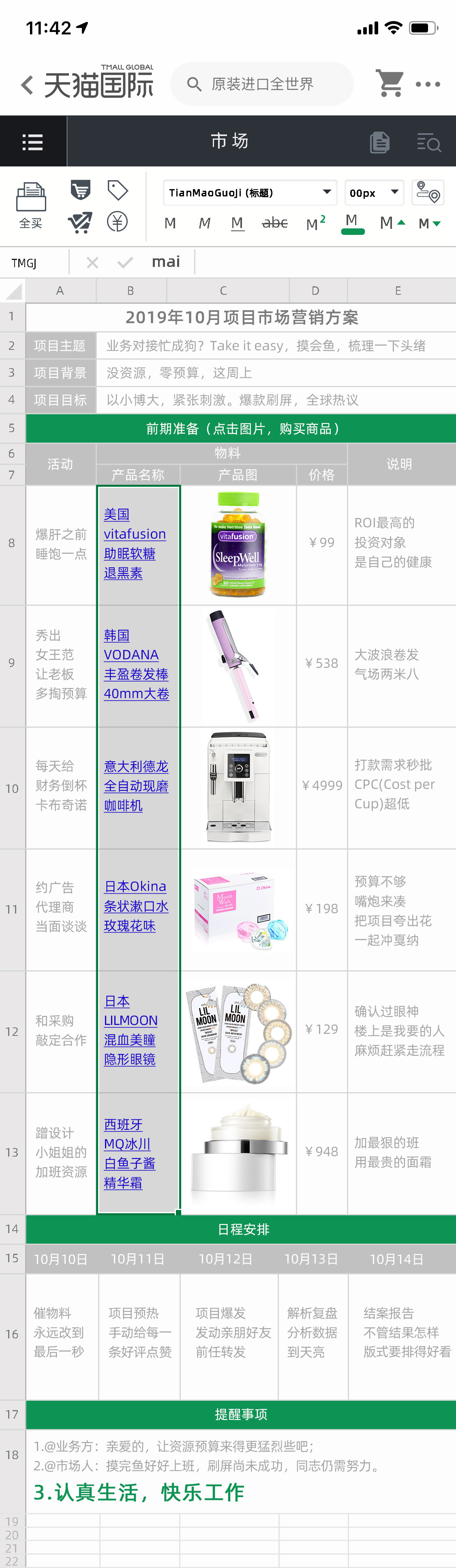Open the shopping cart

point(390,83)
